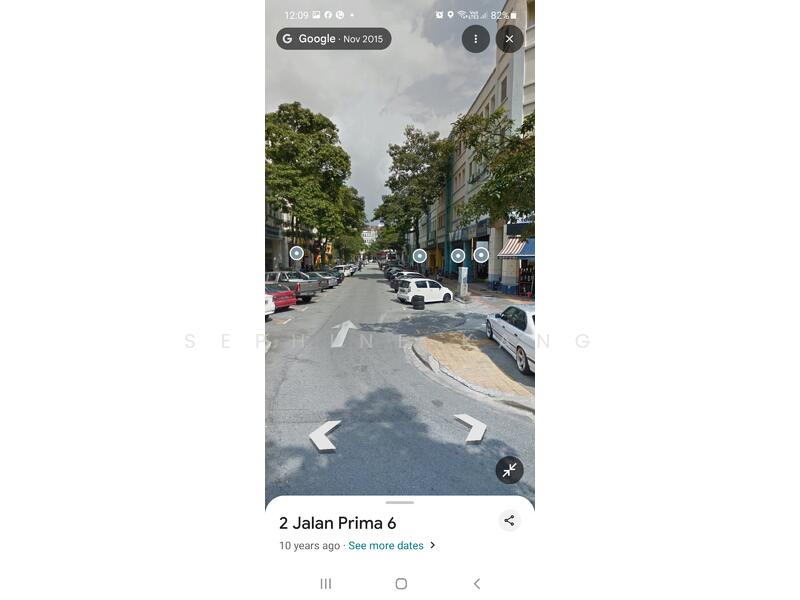Collapse the Street View fullscreen
The height and width of the screenshot is (600, 800).
pyautogui.click(x=509, y=470)
